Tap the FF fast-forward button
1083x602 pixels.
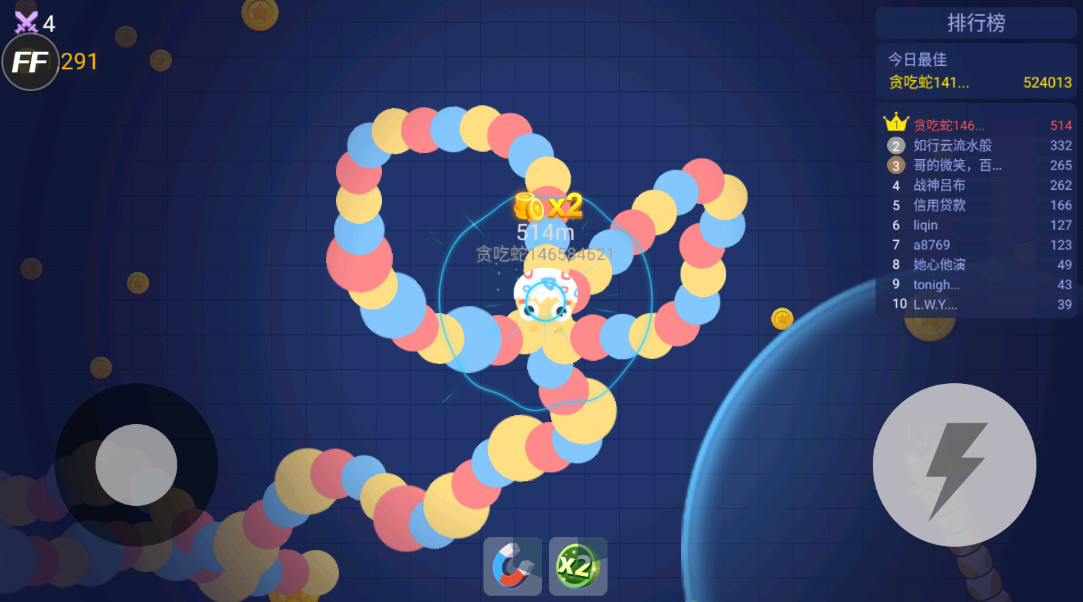pos(30,62)
